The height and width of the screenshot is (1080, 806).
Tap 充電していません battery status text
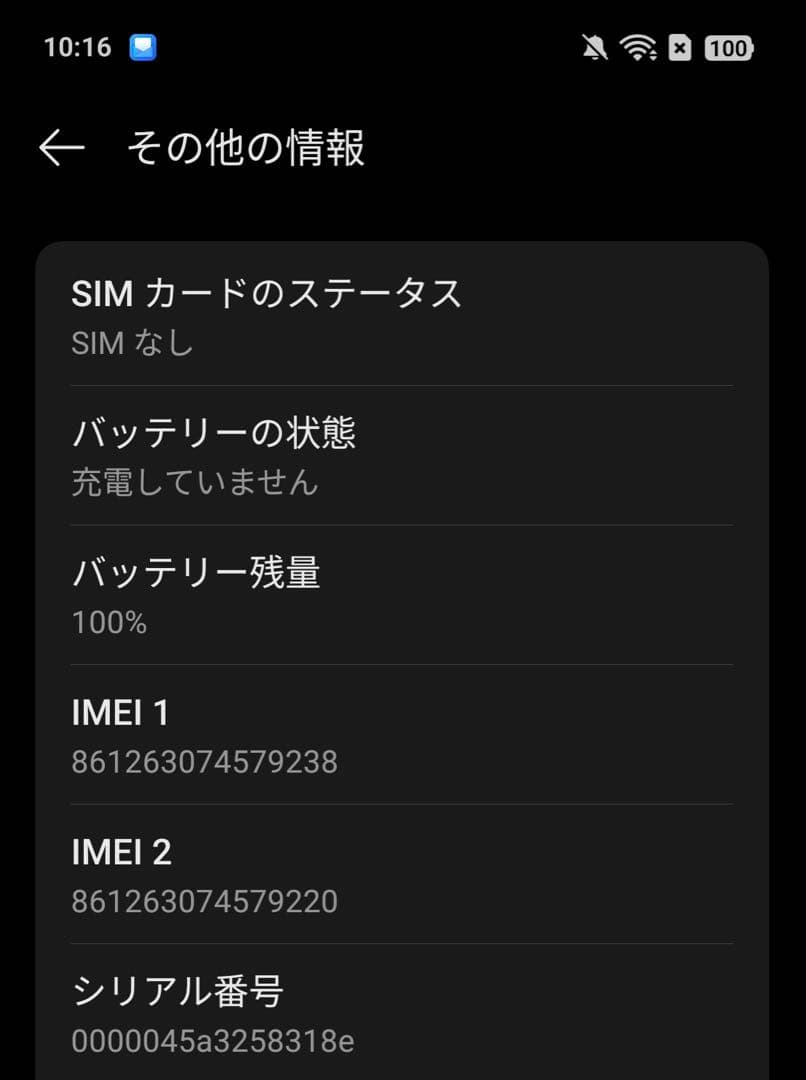click(195, 482)
